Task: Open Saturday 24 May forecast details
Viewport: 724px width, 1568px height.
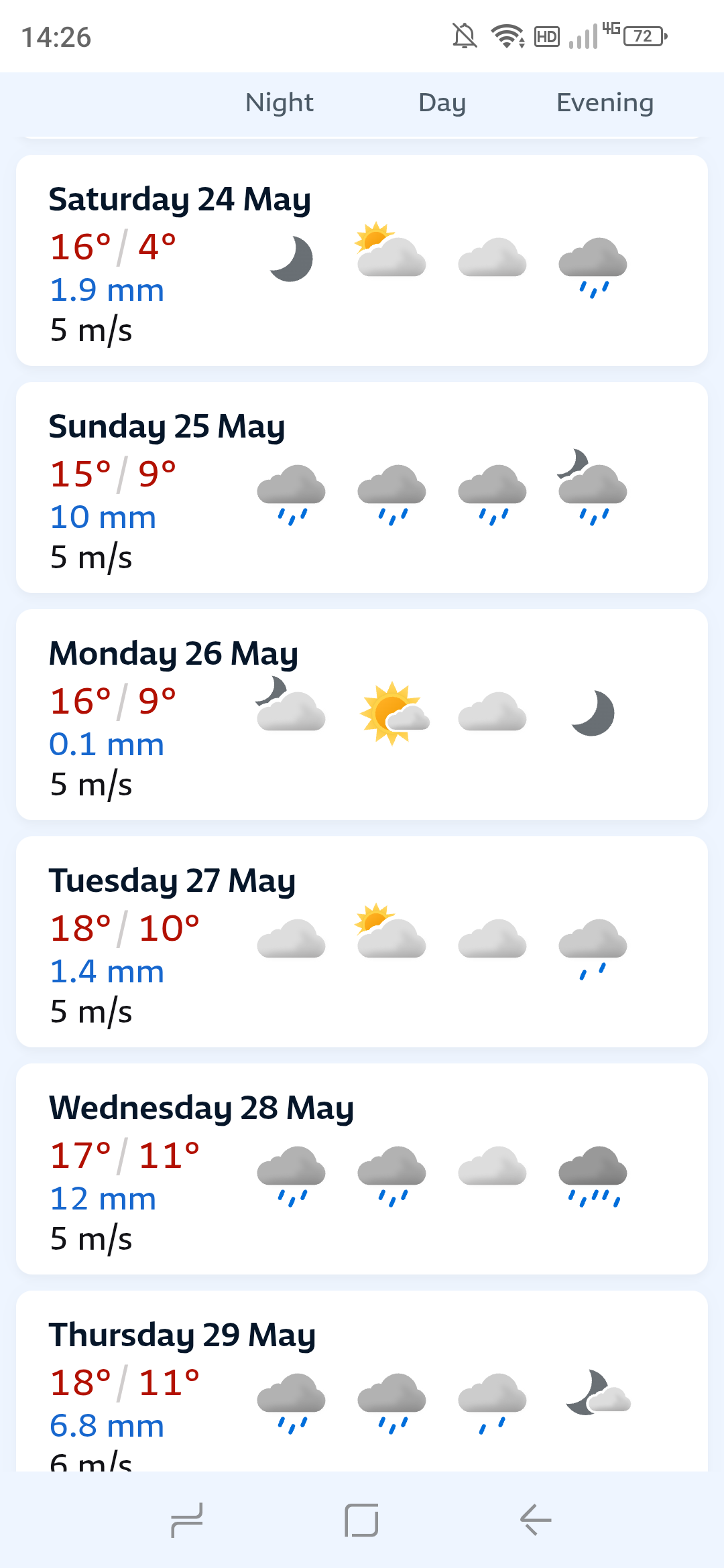Action: [x=362, y=260]
